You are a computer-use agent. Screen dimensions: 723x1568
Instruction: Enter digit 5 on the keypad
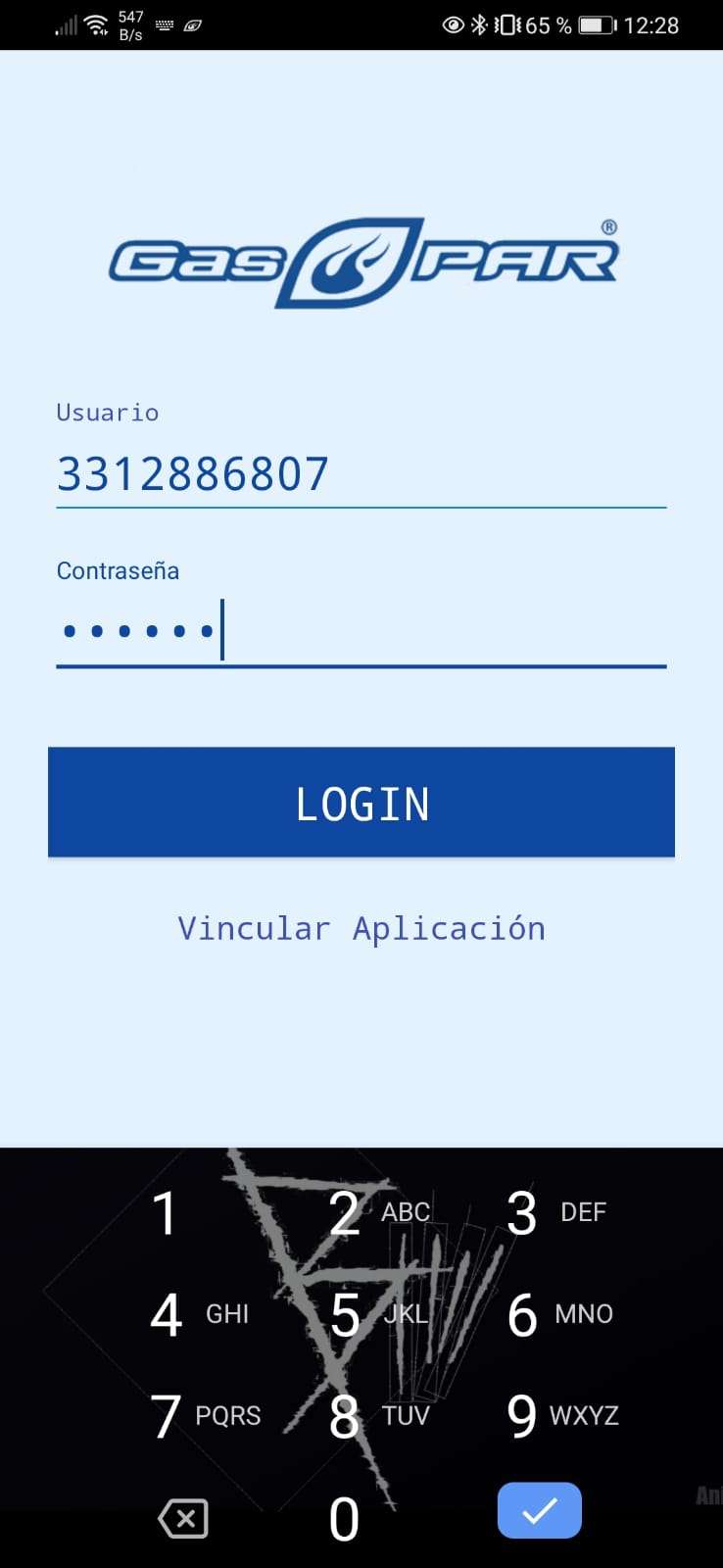click(x=361, y=1314)
